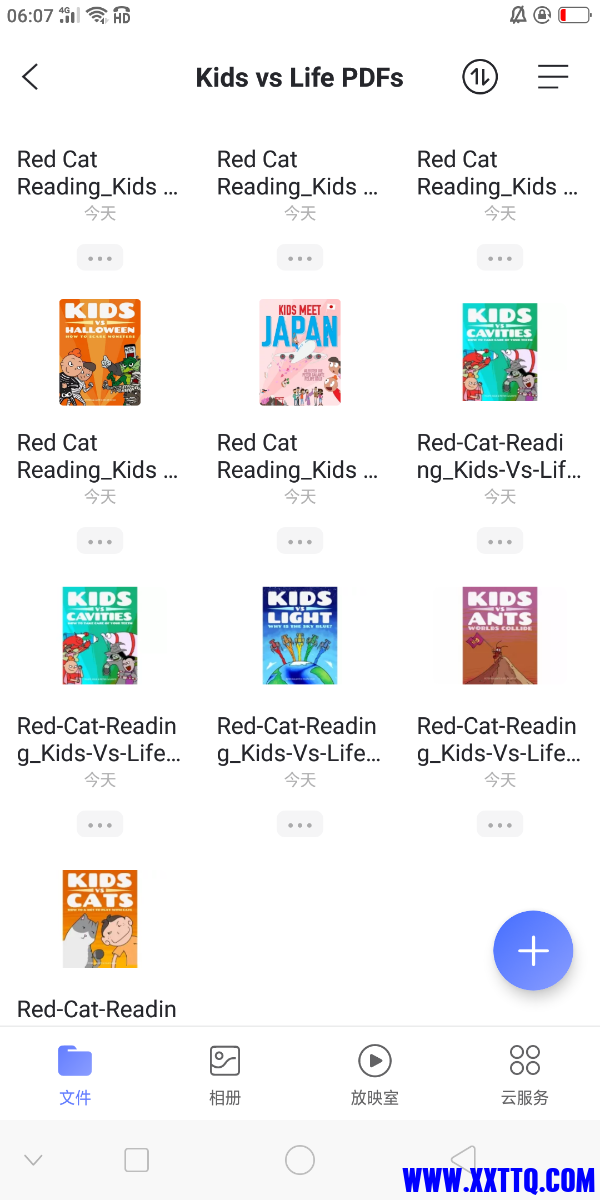Open the Kids vs Cats PDF
The image size is (600, 1200).
[x=100, y=918]
